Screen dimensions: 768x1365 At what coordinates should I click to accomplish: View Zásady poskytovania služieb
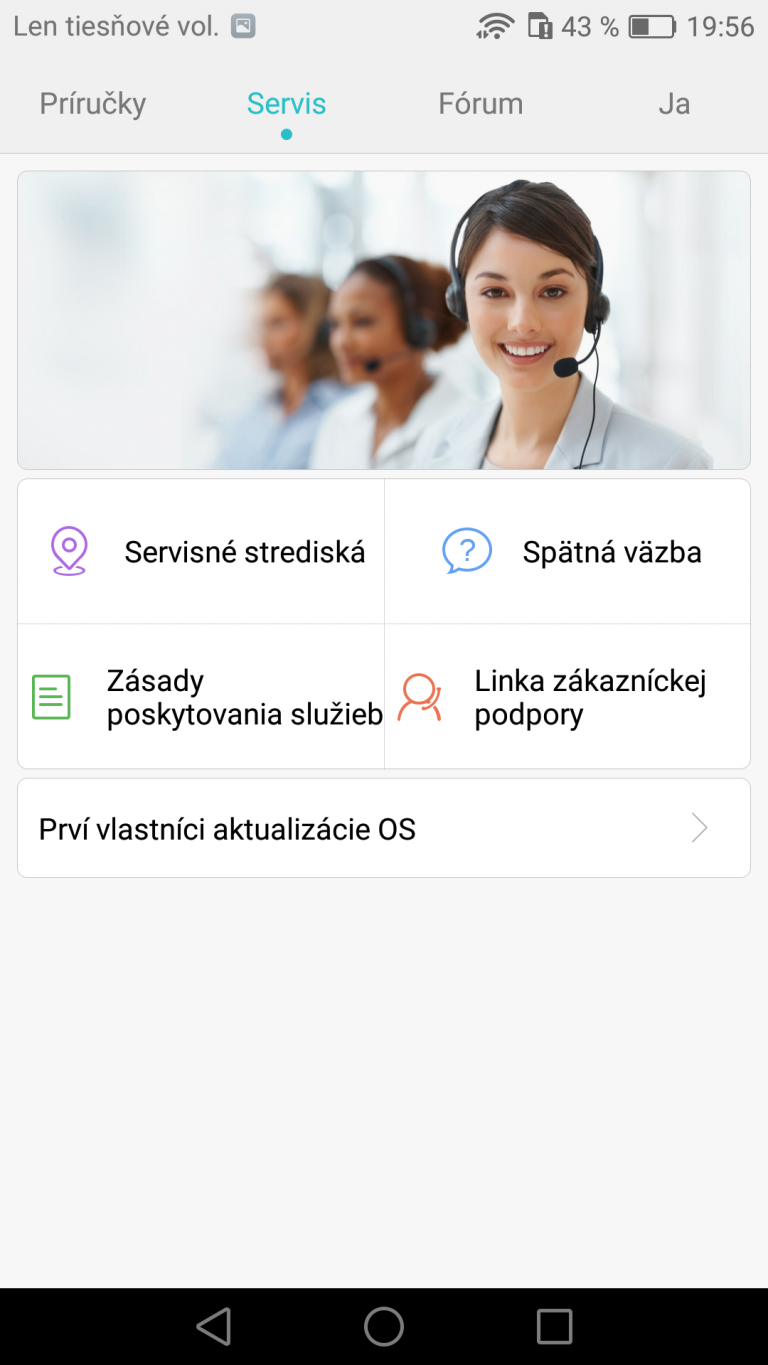coord(201,697)
